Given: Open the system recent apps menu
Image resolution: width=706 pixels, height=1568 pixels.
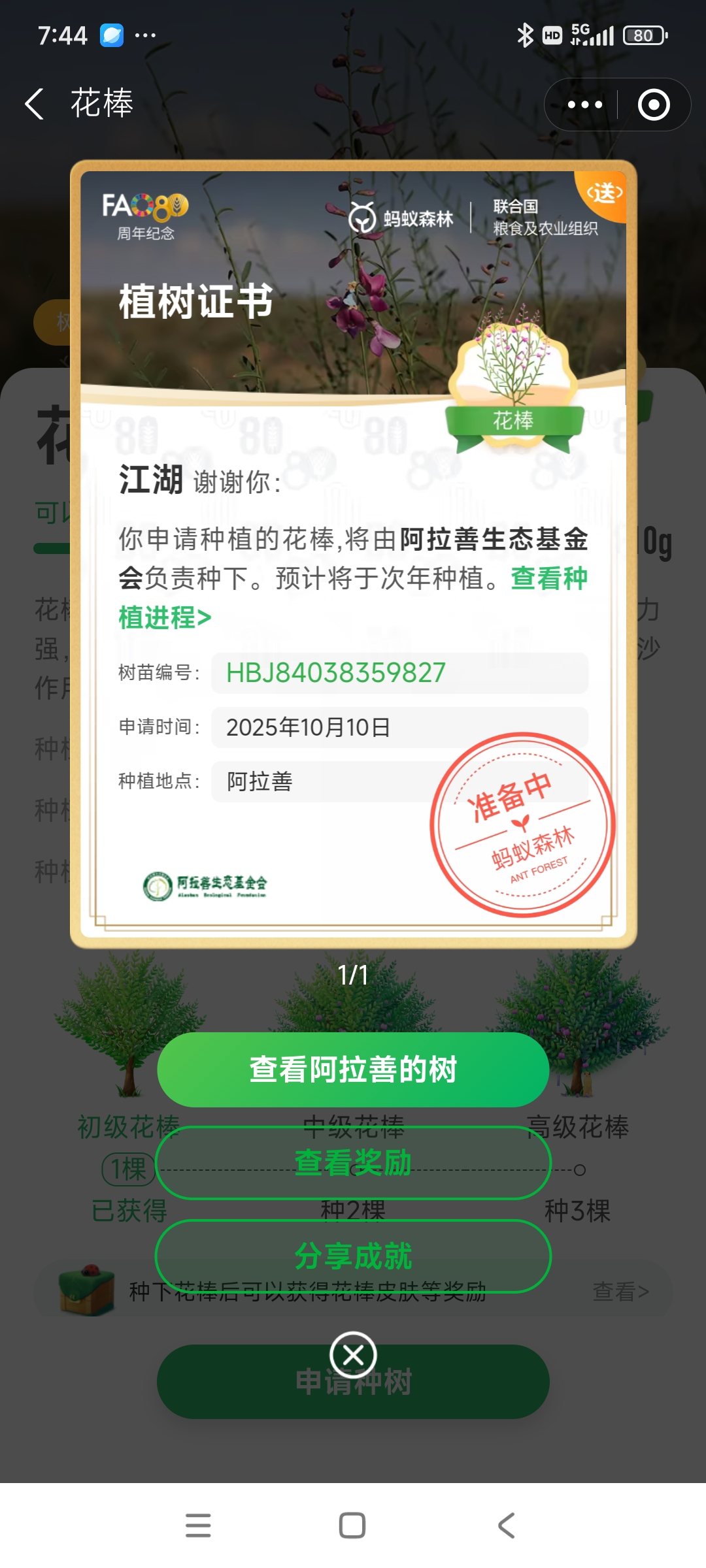Looking at the screenshot, I should (198, 1526).
